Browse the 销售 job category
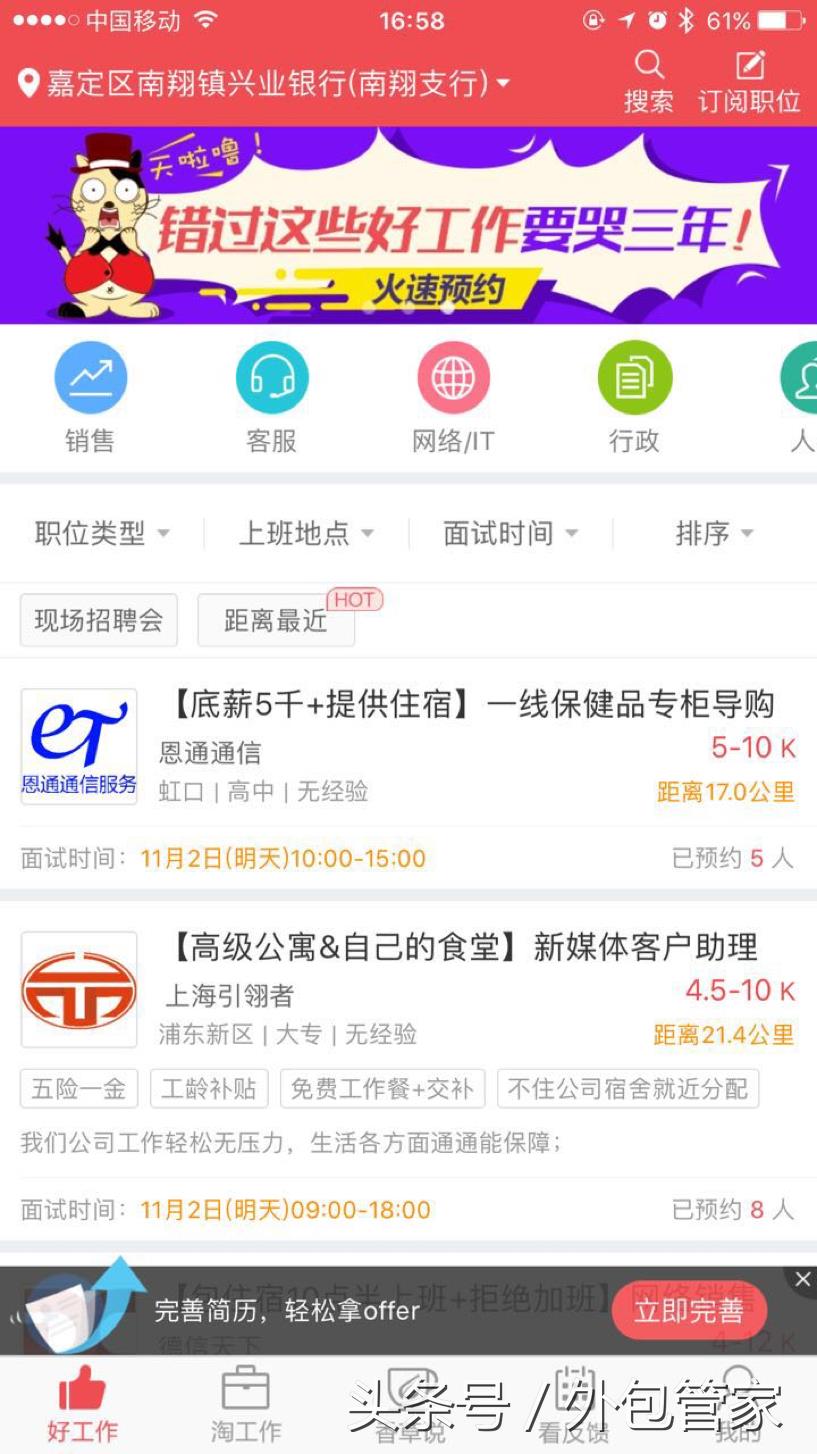817x1454 pixels. pyautogui.click(x=90, y=396)
